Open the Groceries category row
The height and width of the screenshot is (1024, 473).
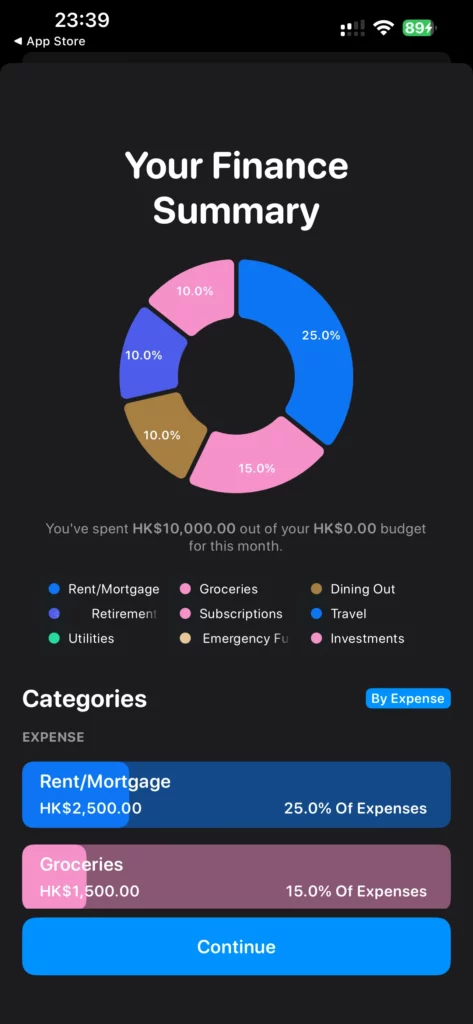click(236, 876)
